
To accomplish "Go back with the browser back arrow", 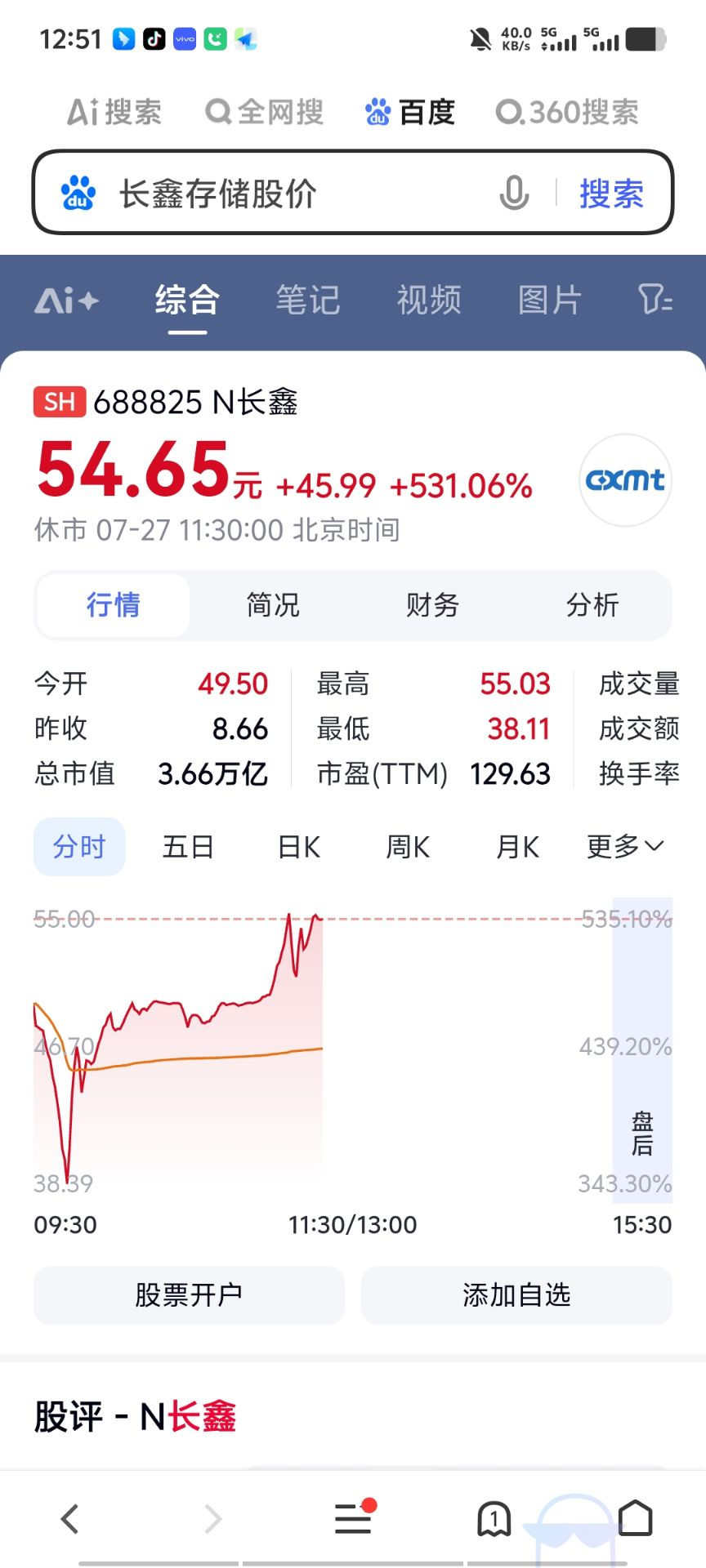I will pyautogui.click(x=70, y=1519).
